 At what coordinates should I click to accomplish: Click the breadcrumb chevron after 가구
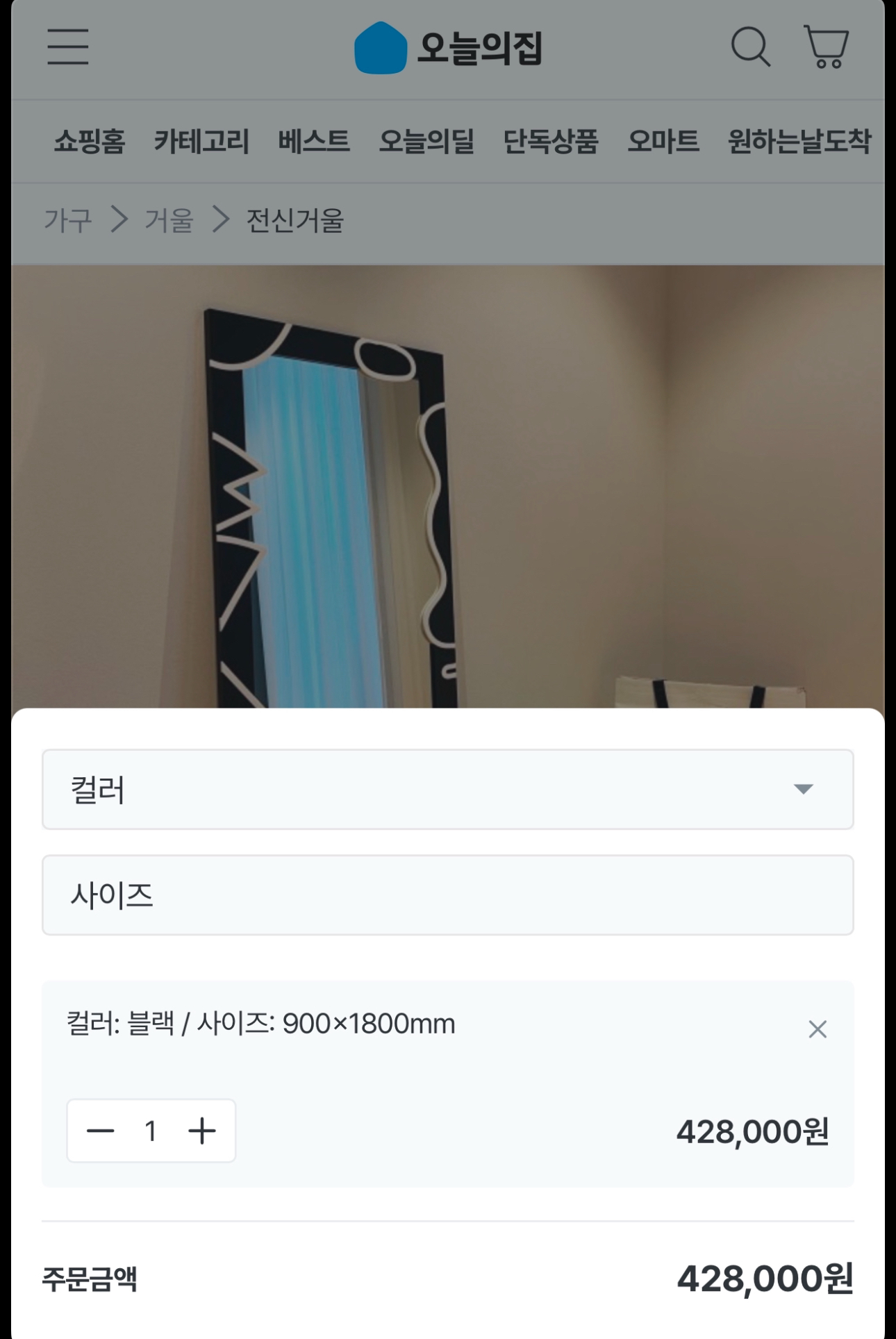121,220
